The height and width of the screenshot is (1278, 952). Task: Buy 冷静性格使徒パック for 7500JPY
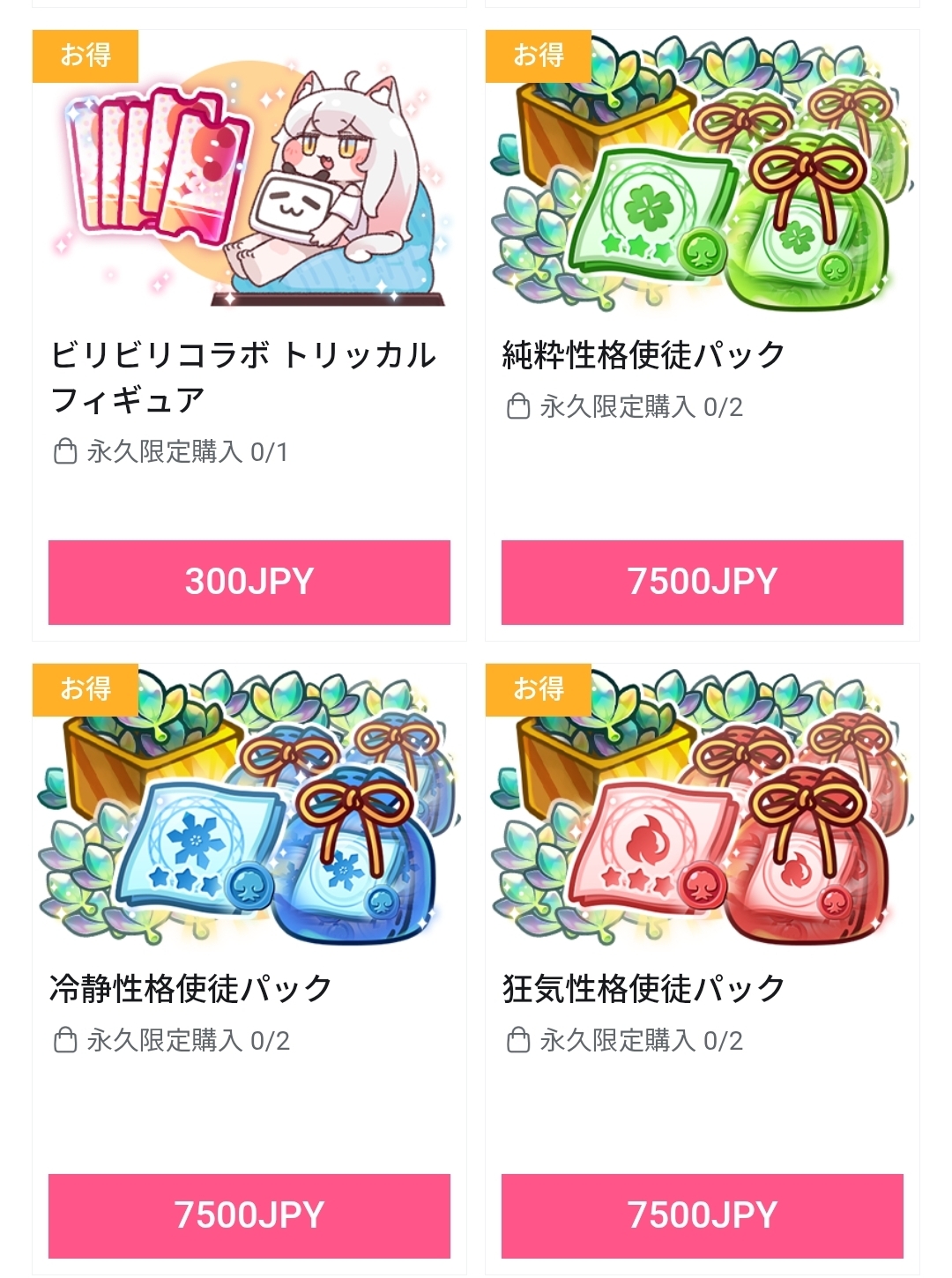[x=249, y=1215]
